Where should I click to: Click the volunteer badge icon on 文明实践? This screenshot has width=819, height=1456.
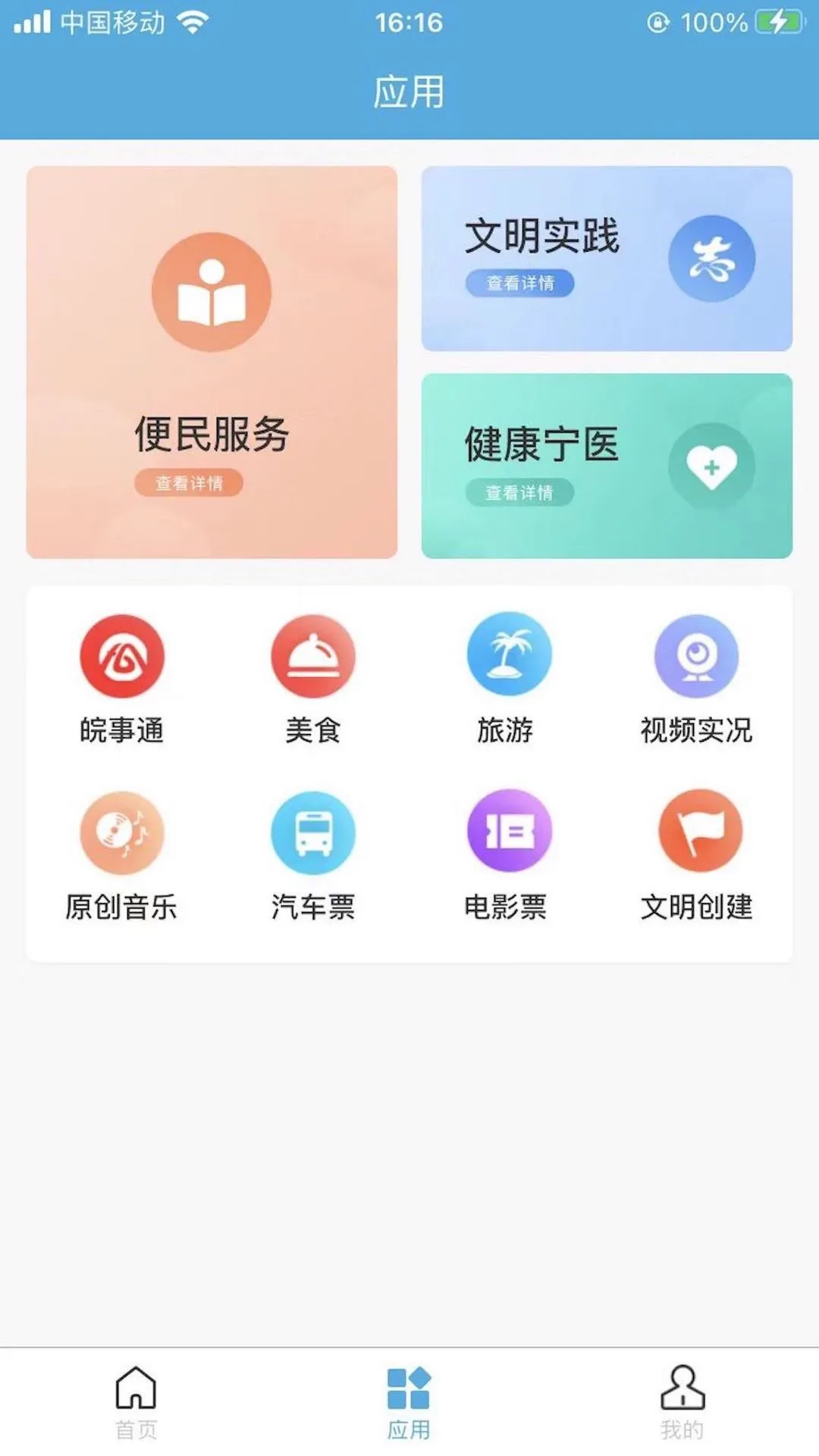711,258
